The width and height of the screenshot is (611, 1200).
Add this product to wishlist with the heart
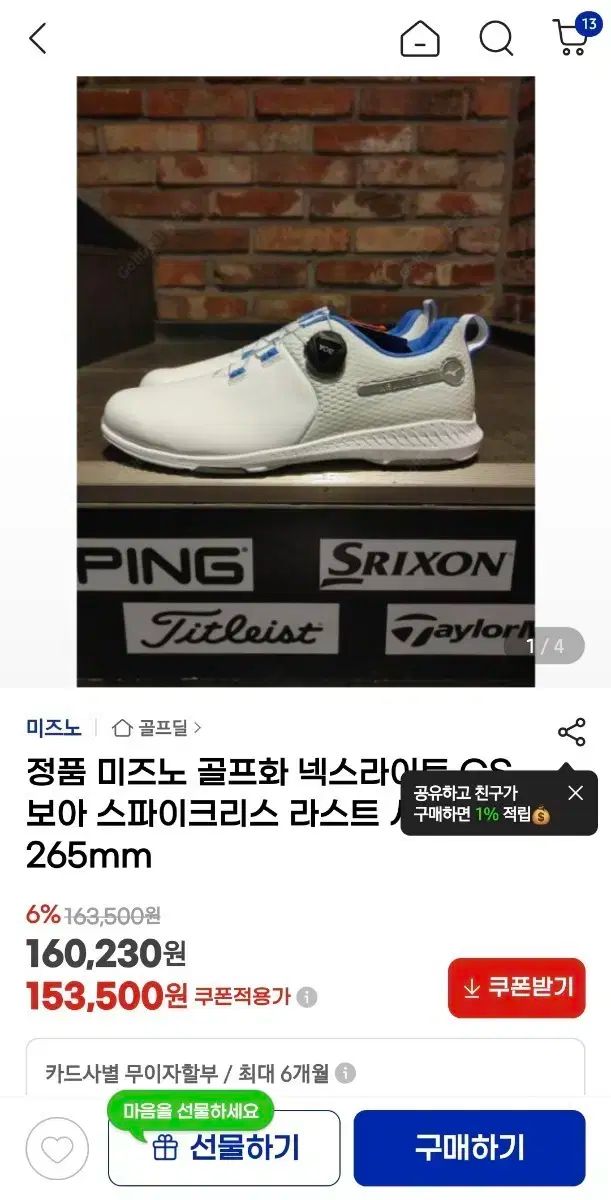(x=58, y=1148)
